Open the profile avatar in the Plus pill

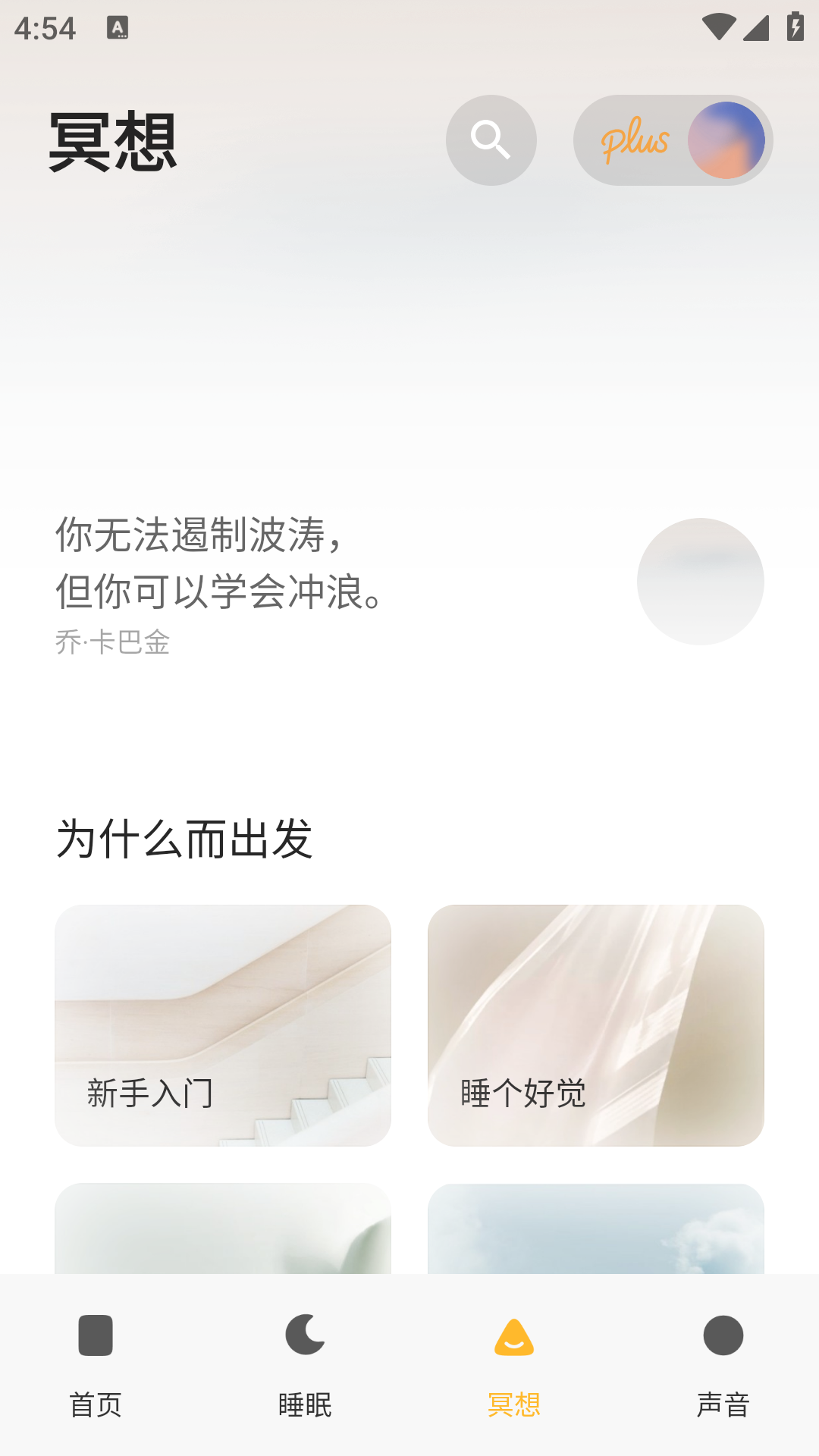coord(726,141)
